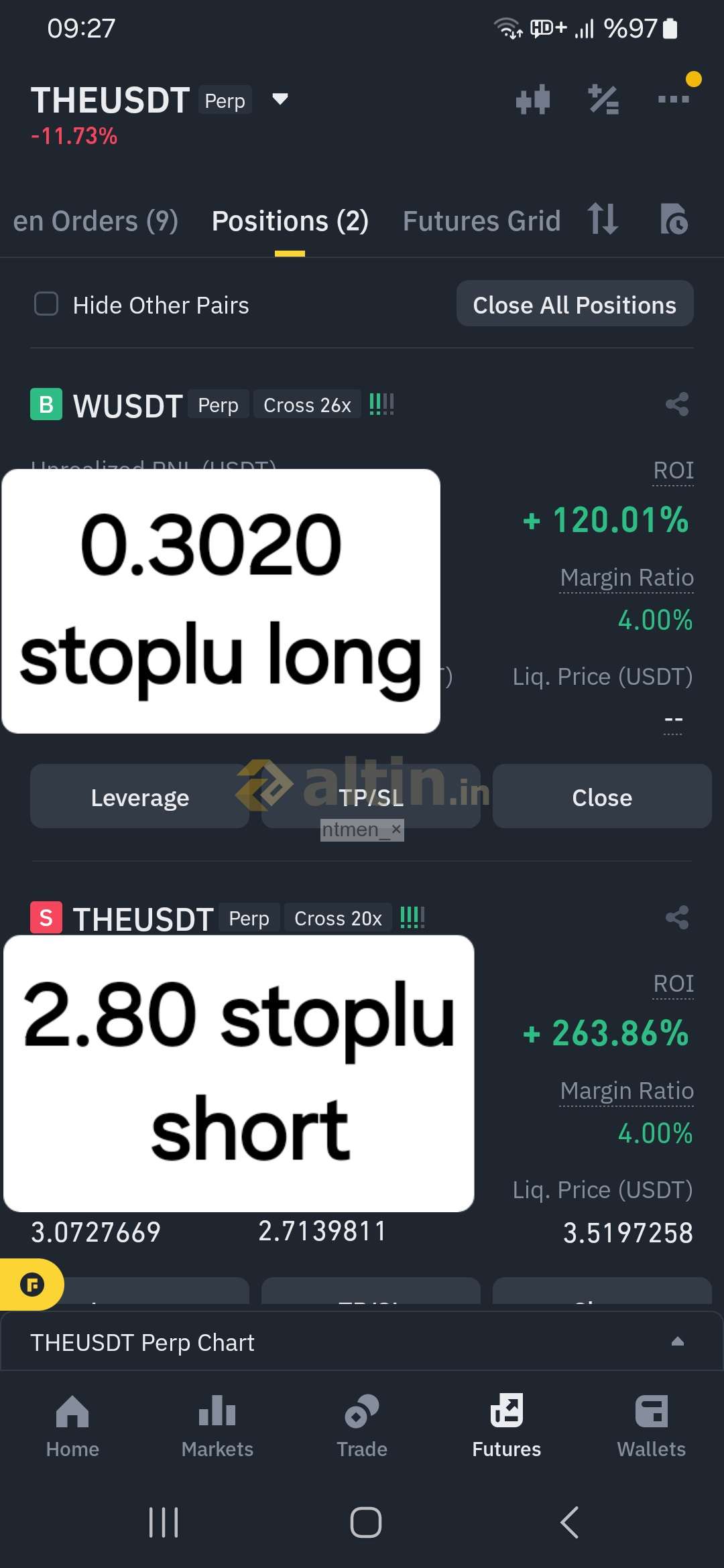Tap the system back button
Screen dimensions: 724x1568
click(x=569, y=1522)
